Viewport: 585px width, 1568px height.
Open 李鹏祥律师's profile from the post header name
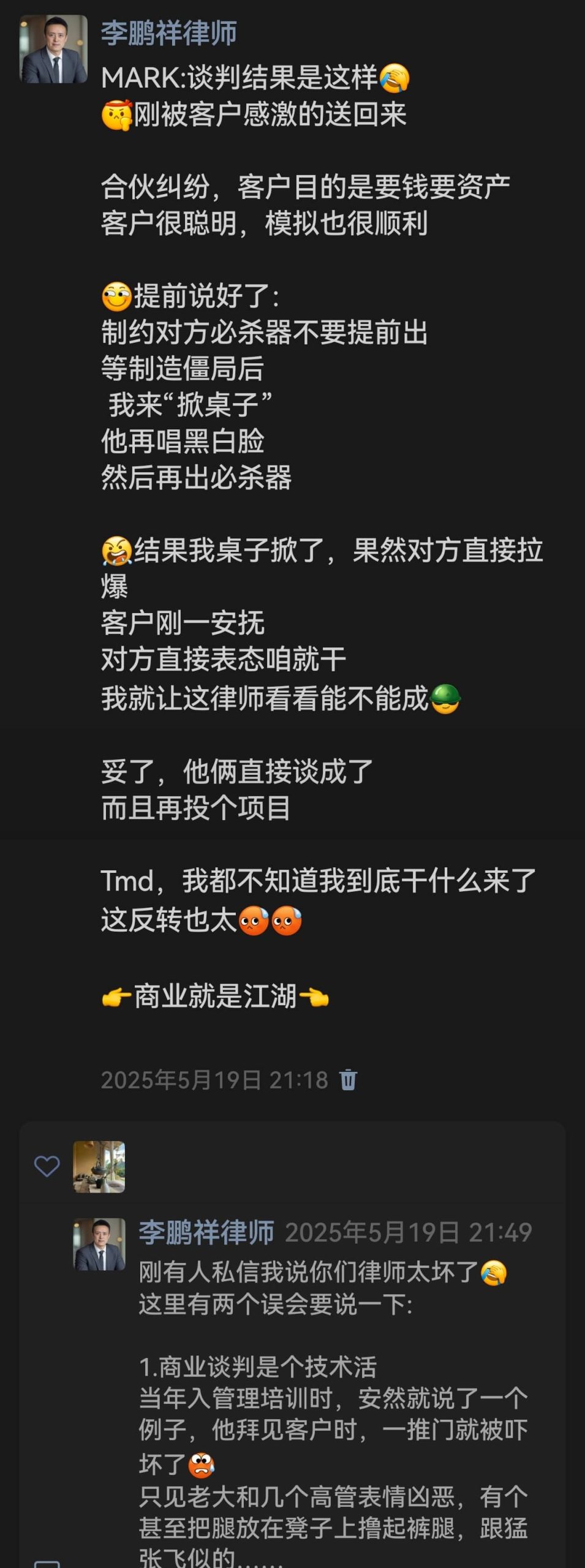(169, 33)
